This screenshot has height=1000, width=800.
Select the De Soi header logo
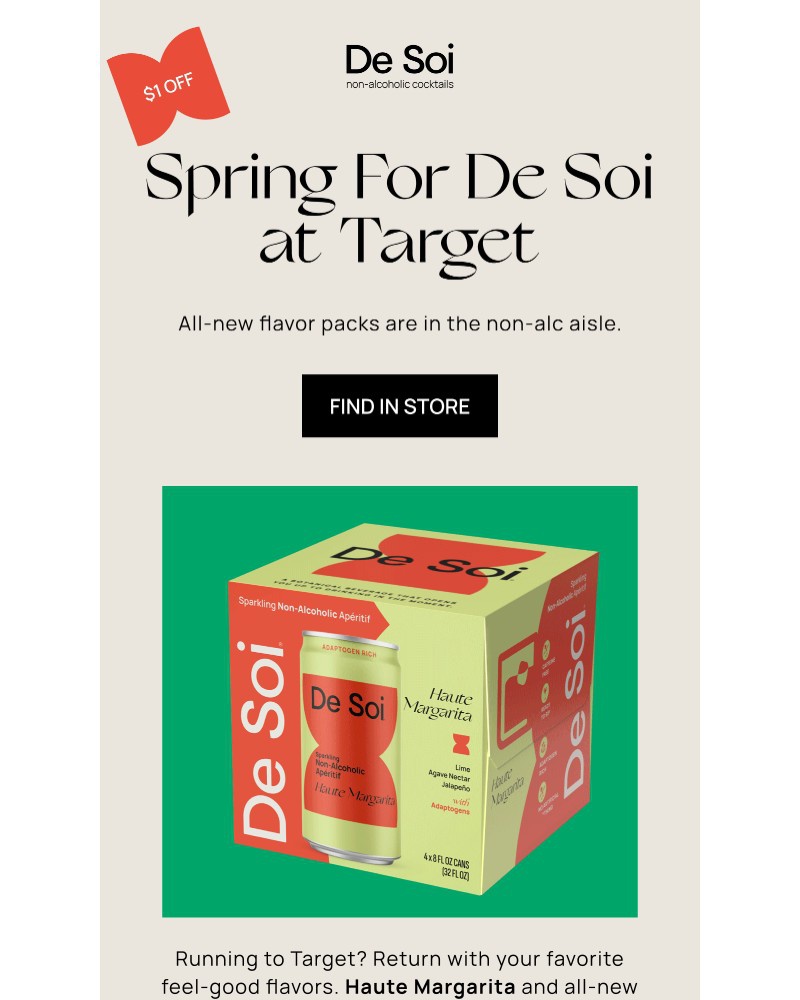[x=400, y=60]
